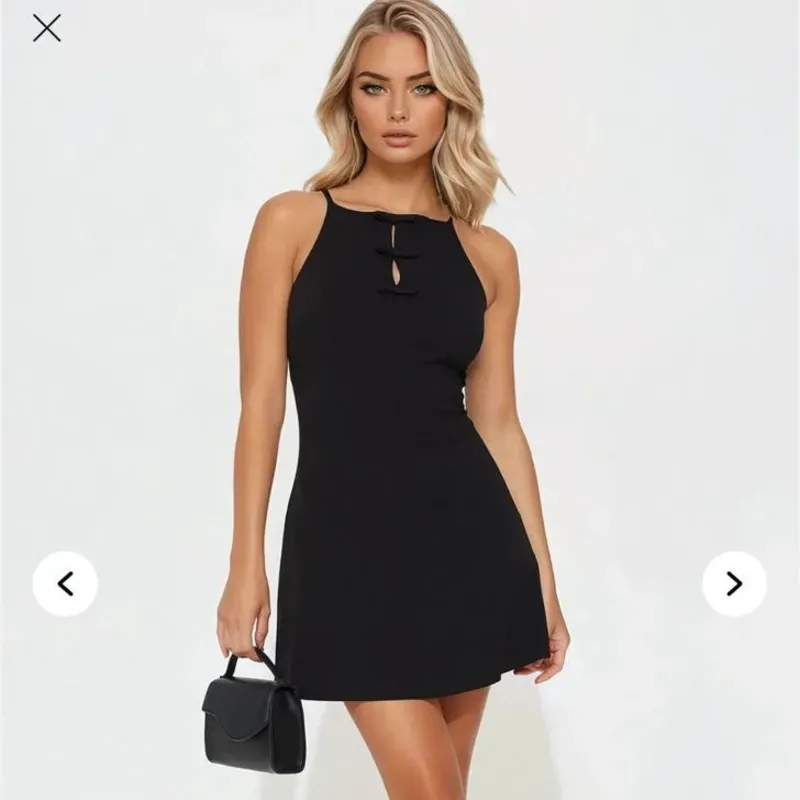Go to the previous product photo
This screenshot has height=800, width=800.
click(x=65, y=584)
